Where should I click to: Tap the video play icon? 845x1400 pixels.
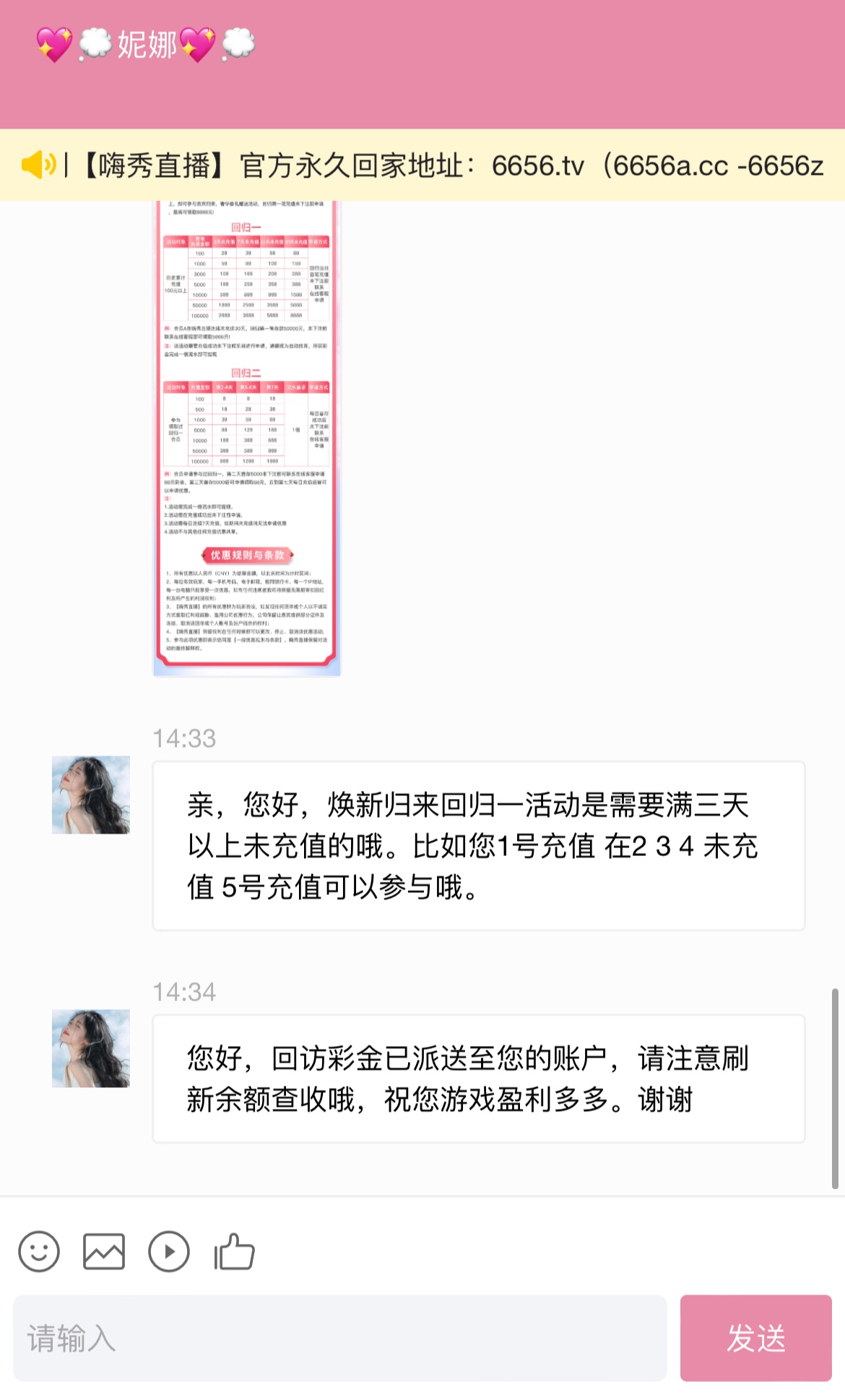[169, 1252]
